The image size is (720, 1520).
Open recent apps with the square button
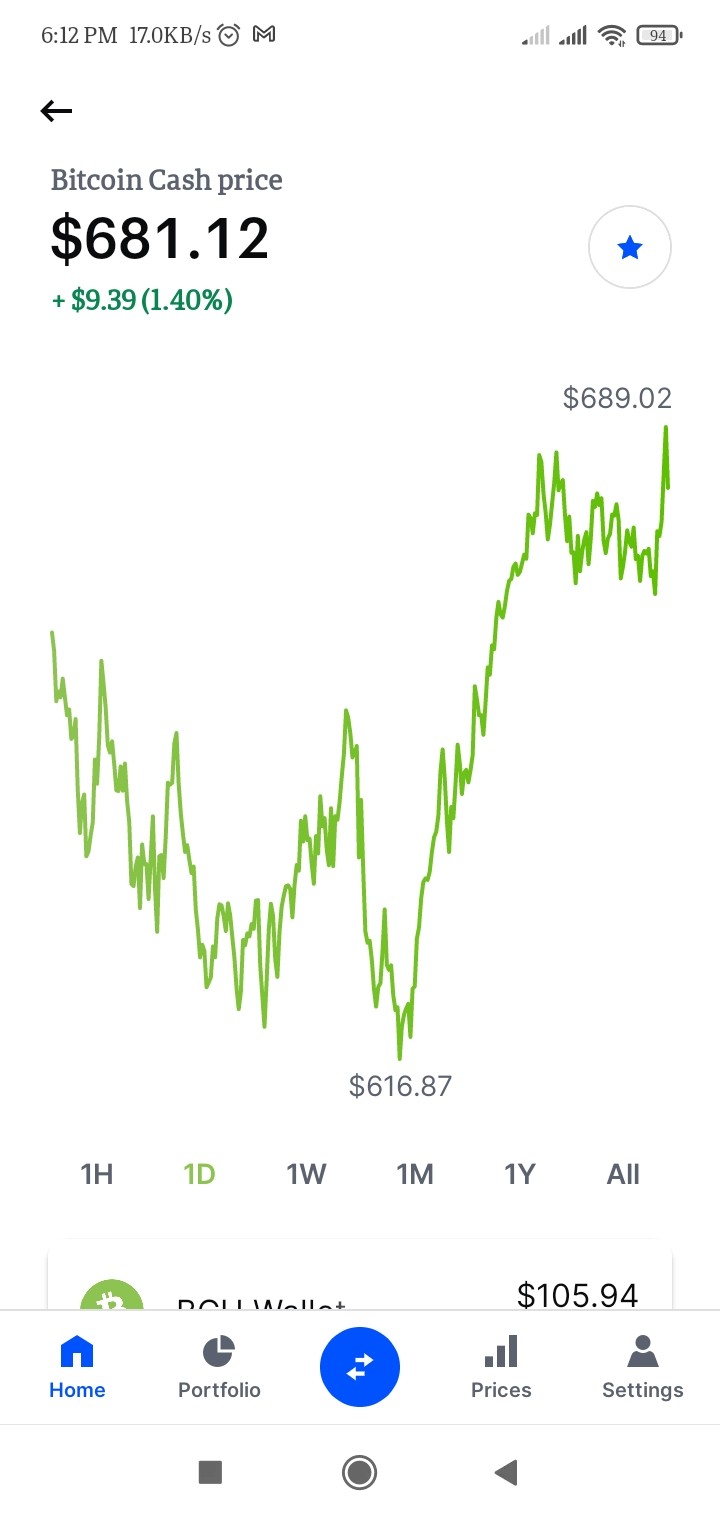pyautogui.click(x=210, y=1472)
